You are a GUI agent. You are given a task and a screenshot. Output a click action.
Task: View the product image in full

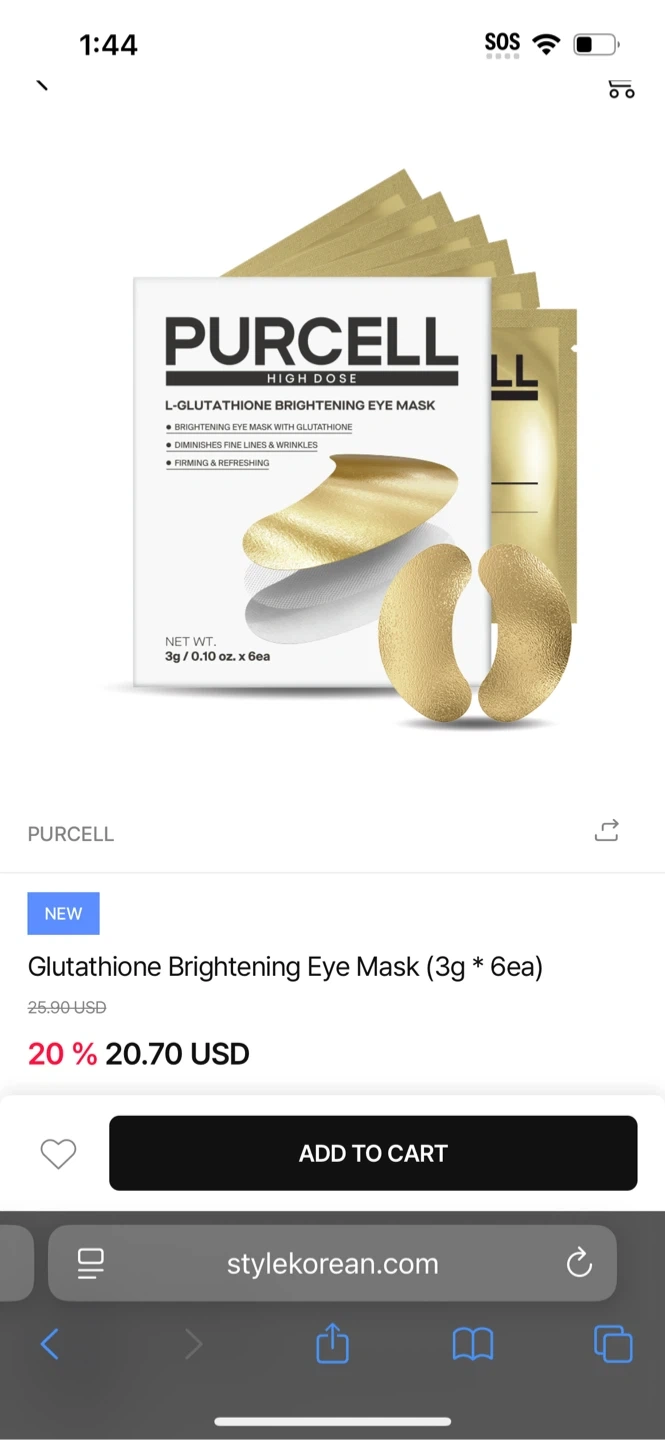pyautogui.click(x=340, y=450)
